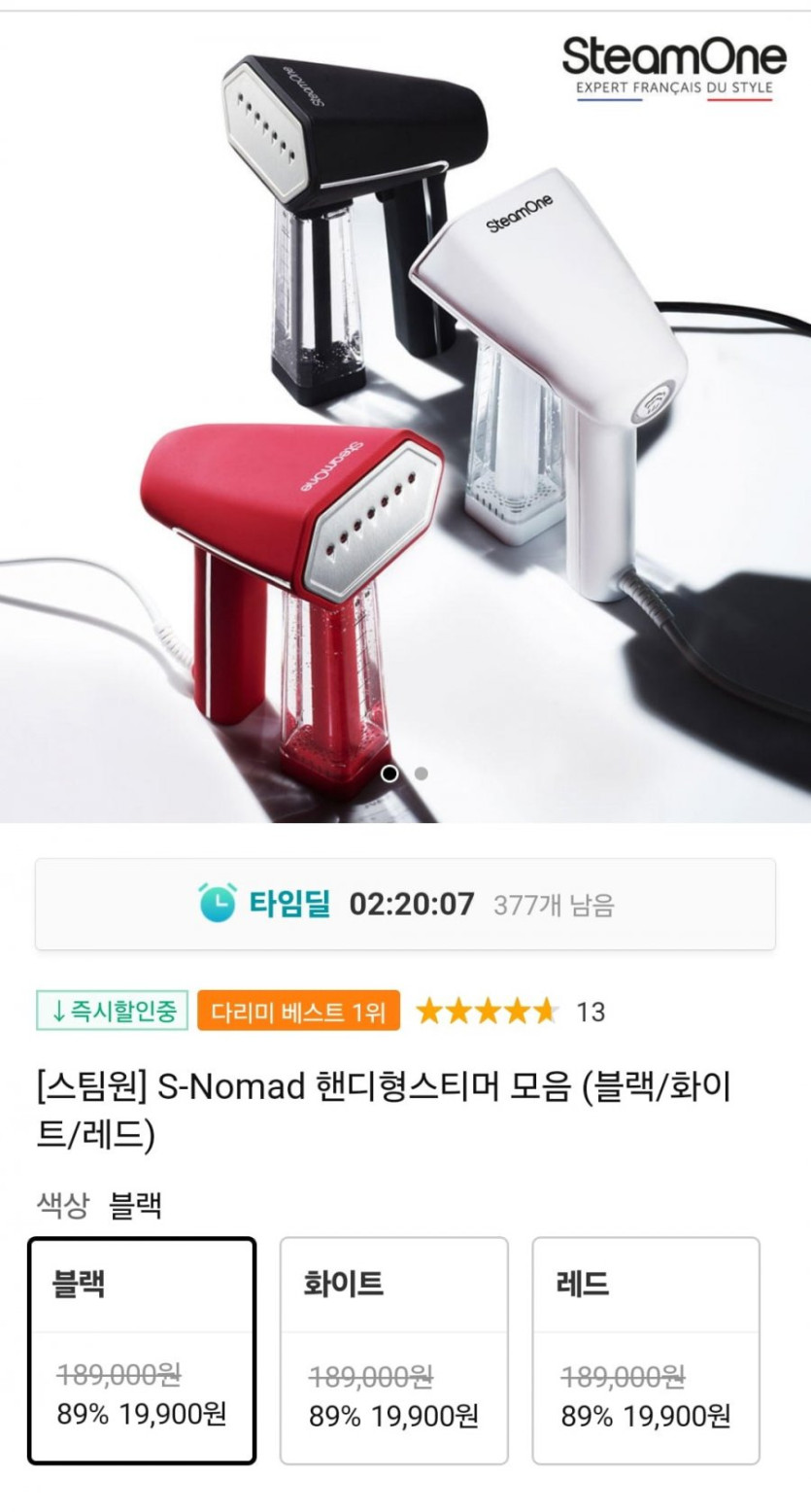
Task: Pick the 레드 color option
Action: (x=646, y=1350)
